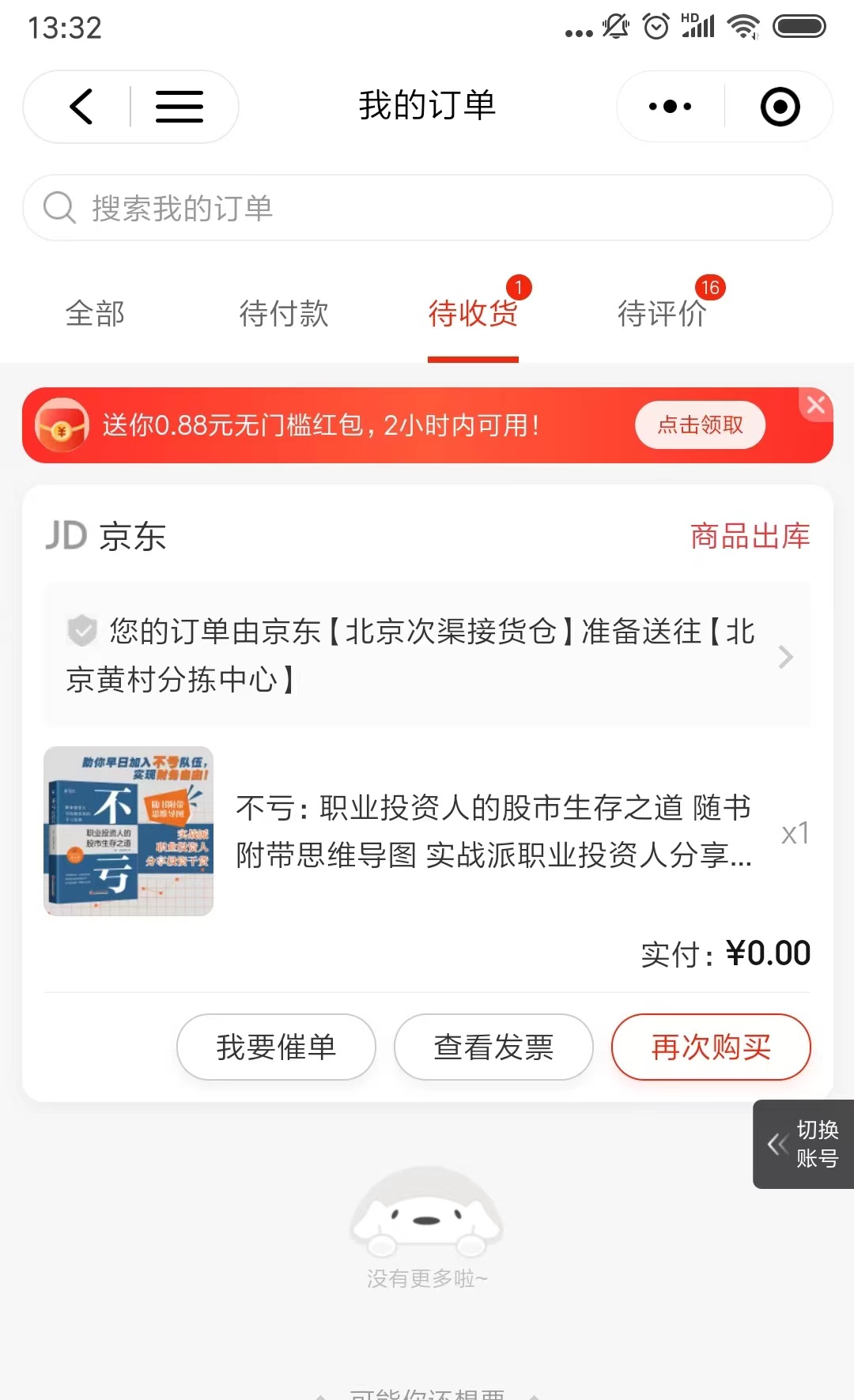Tap the 搜索我的订单 search box
The width and height of the screenshot is (854, 1400).
click(x=427, y=208)
